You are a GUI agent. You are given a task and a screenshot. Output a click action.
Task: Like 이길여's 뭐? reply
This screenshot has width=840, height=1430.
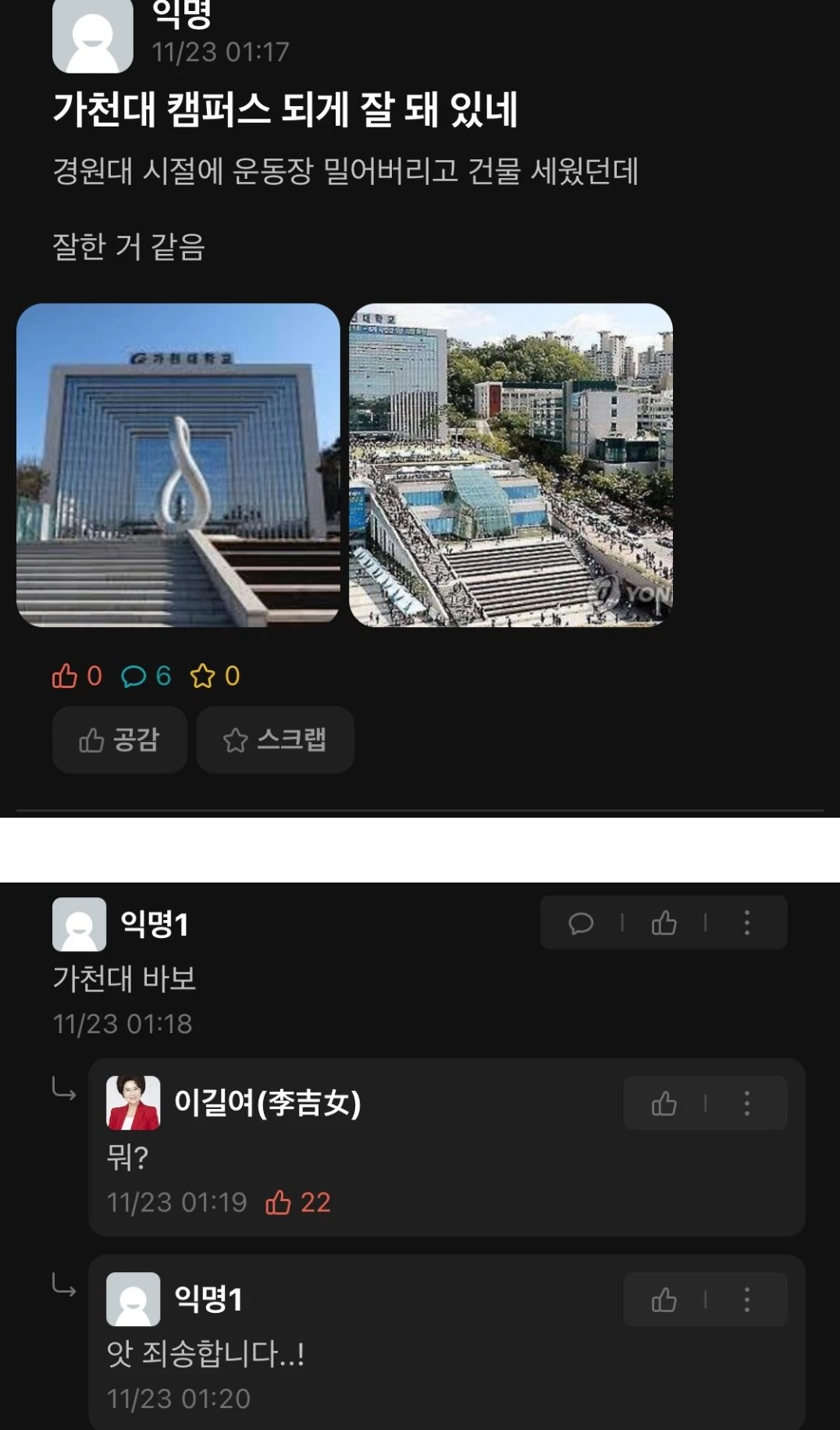pos(664,1104)
